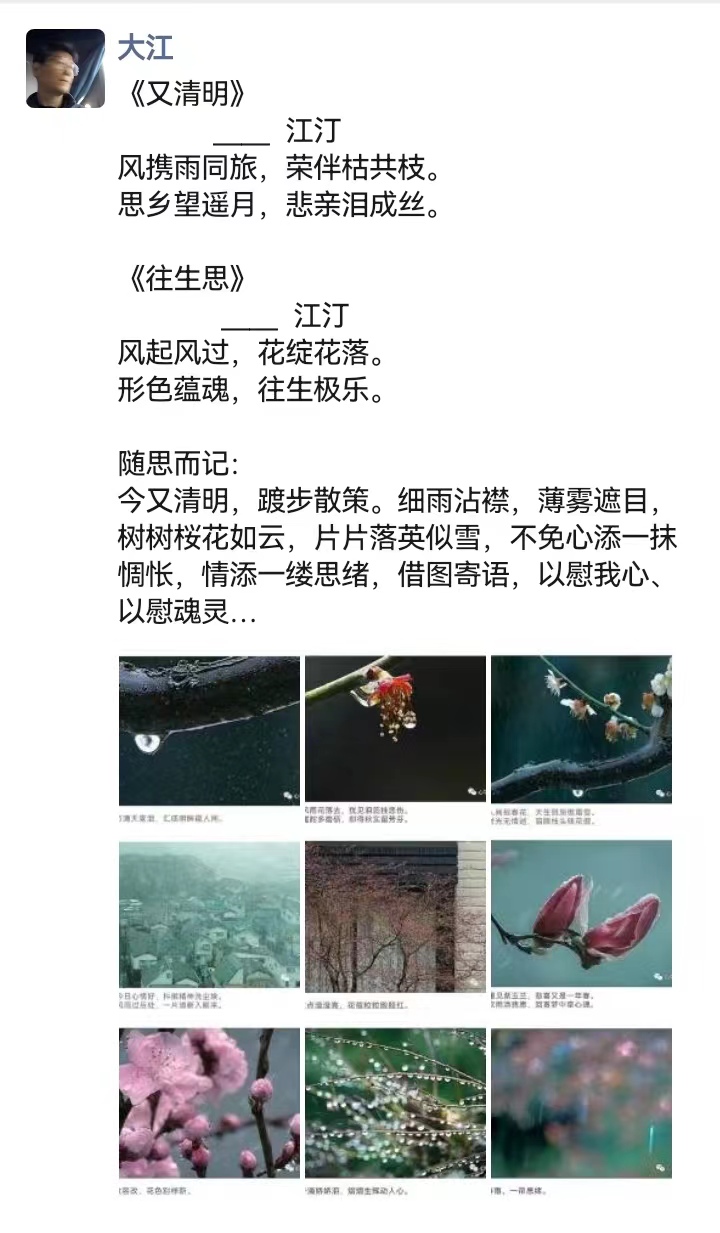
Task: Tap the username 大江
Action: pos(146,46)
